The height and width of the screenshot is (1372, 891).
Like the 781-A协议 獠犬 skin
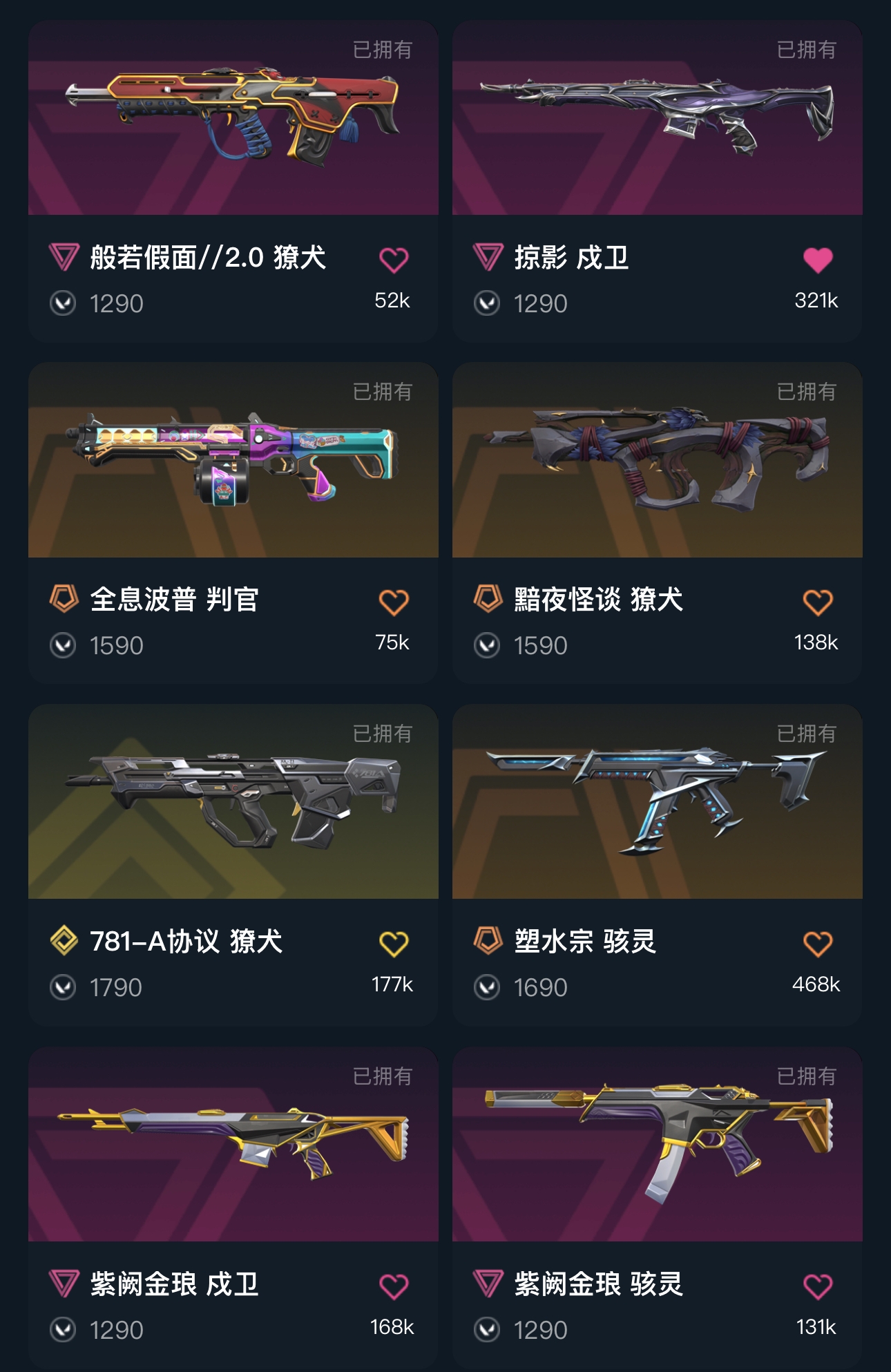click(x=394, y=944)
